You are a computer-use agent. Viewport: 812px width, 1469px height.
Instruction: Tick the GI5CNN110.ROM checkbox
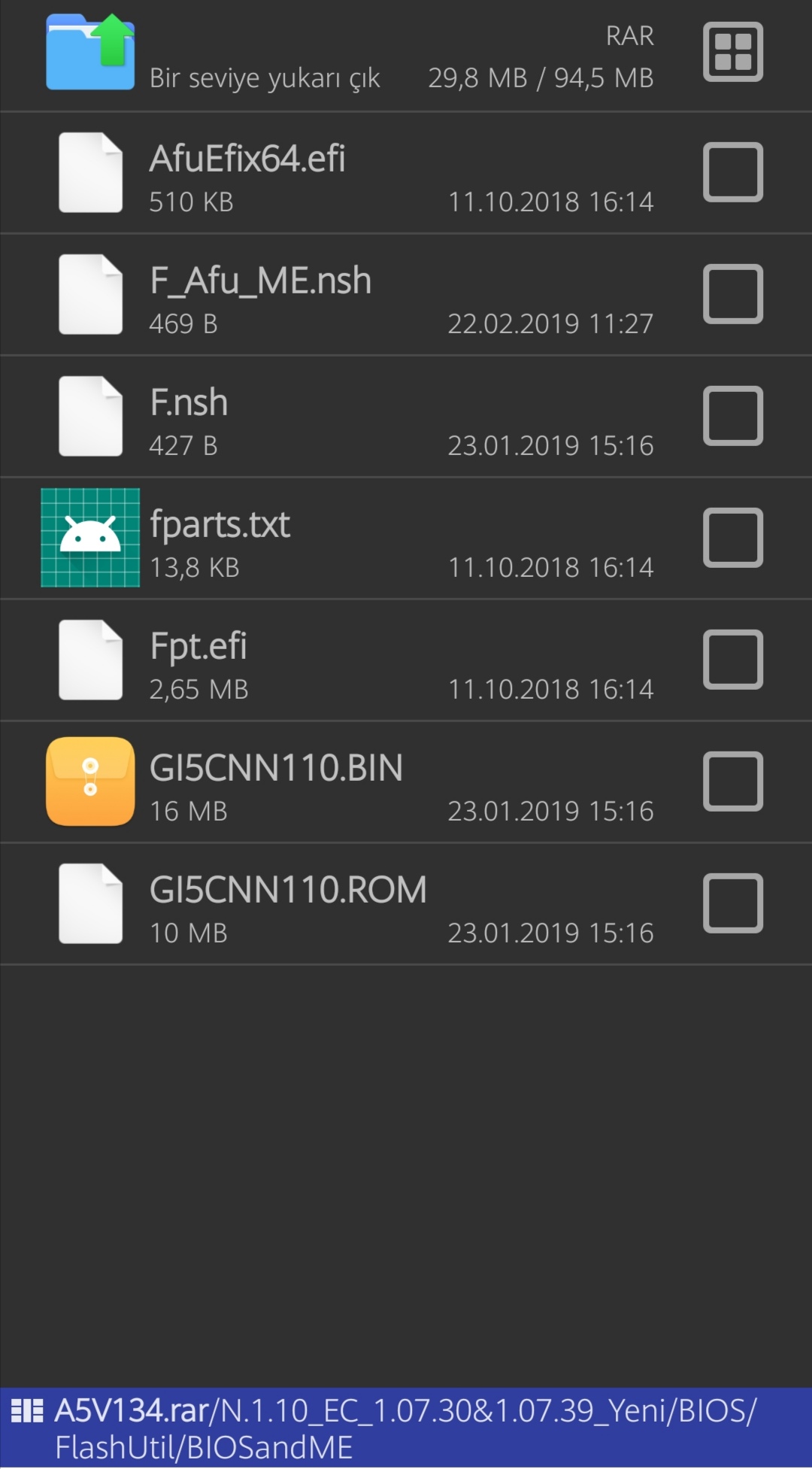click(x=733, y=903)
